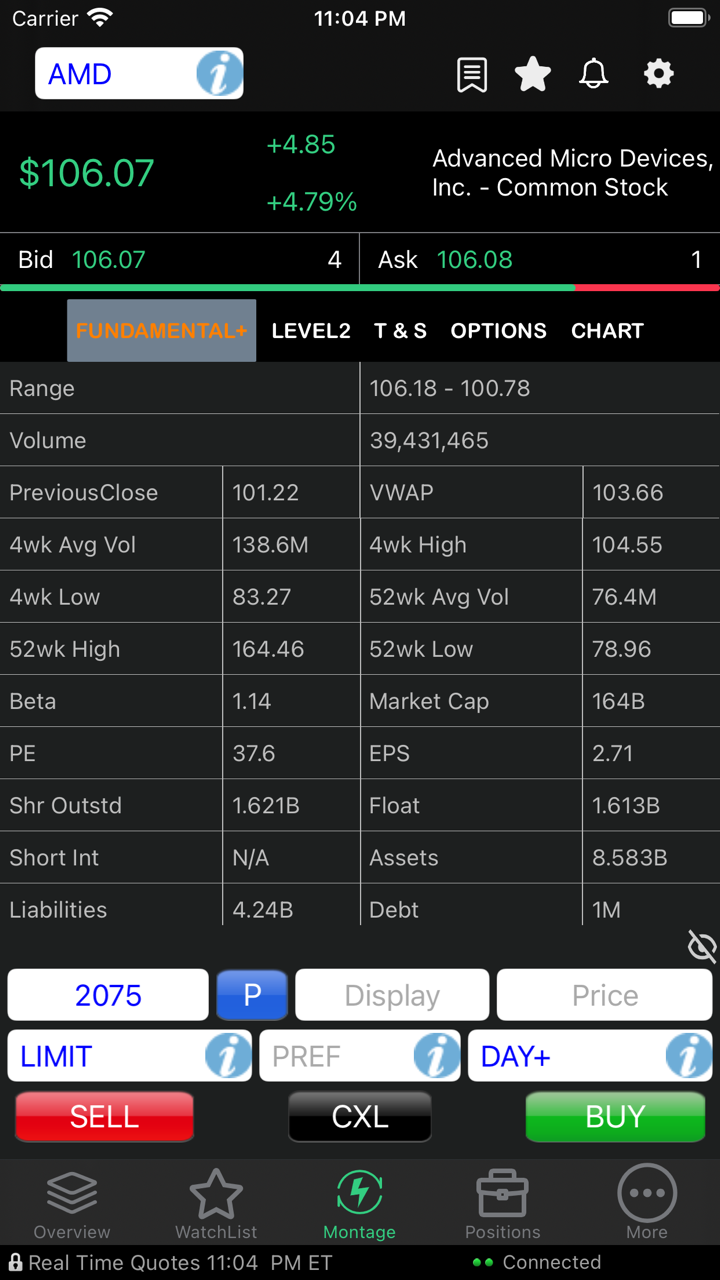Image resolution: width=720 pixels, height=1280 pixels.
Task: Edit the 2075 quantity field
Action: coord(108,995)
